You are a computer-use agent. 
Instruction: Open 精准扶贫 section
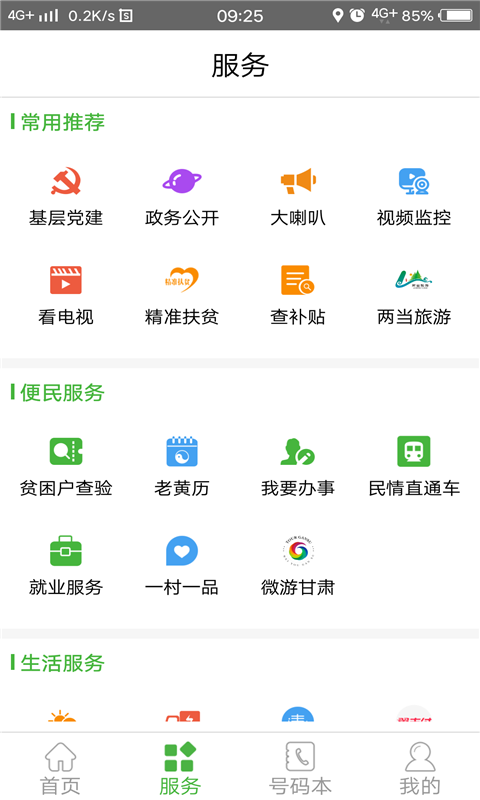[182, 296]
